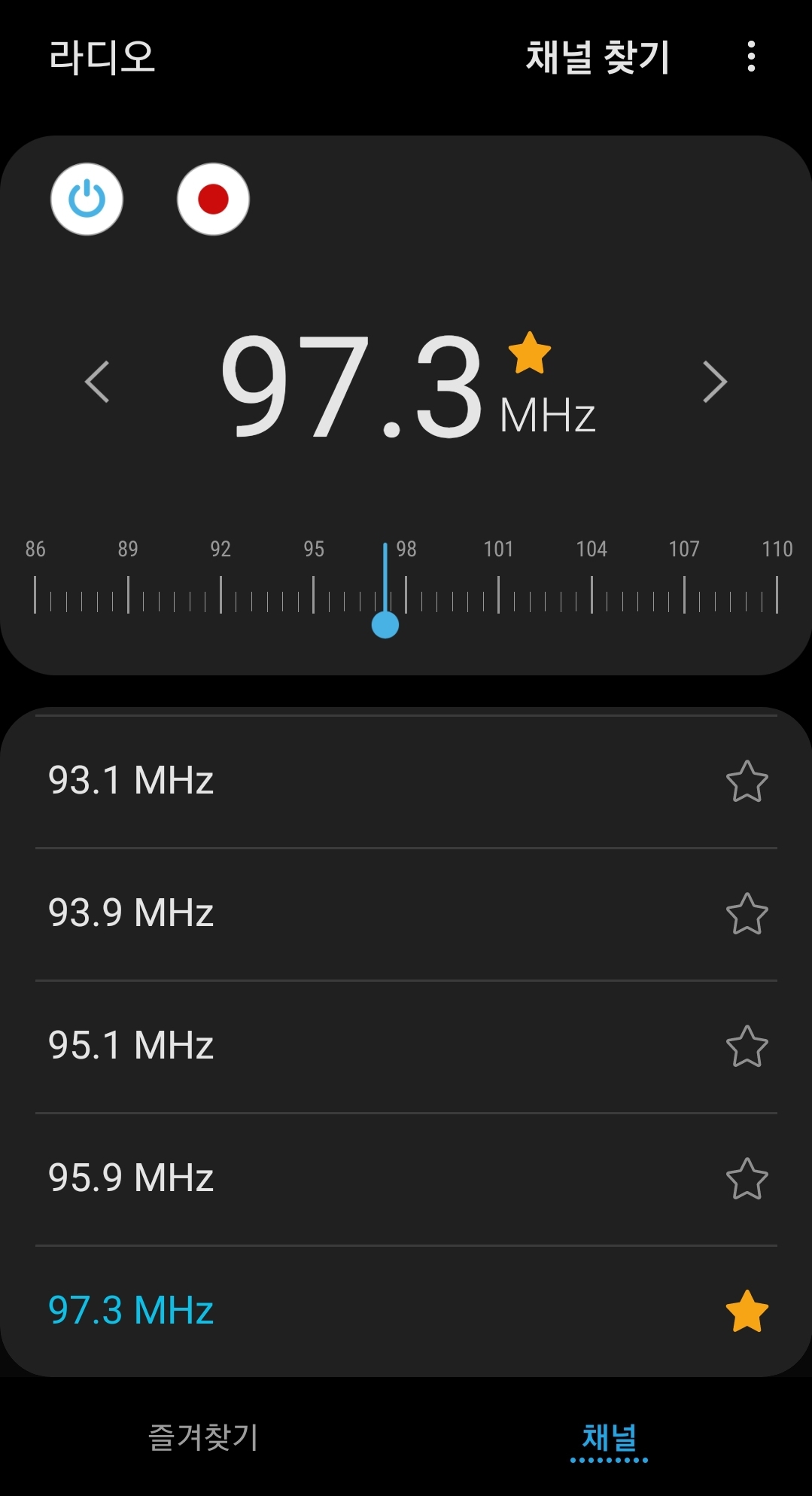Turn off the radio with the power button
This screenshot has height=1496, width=812.
87,200
